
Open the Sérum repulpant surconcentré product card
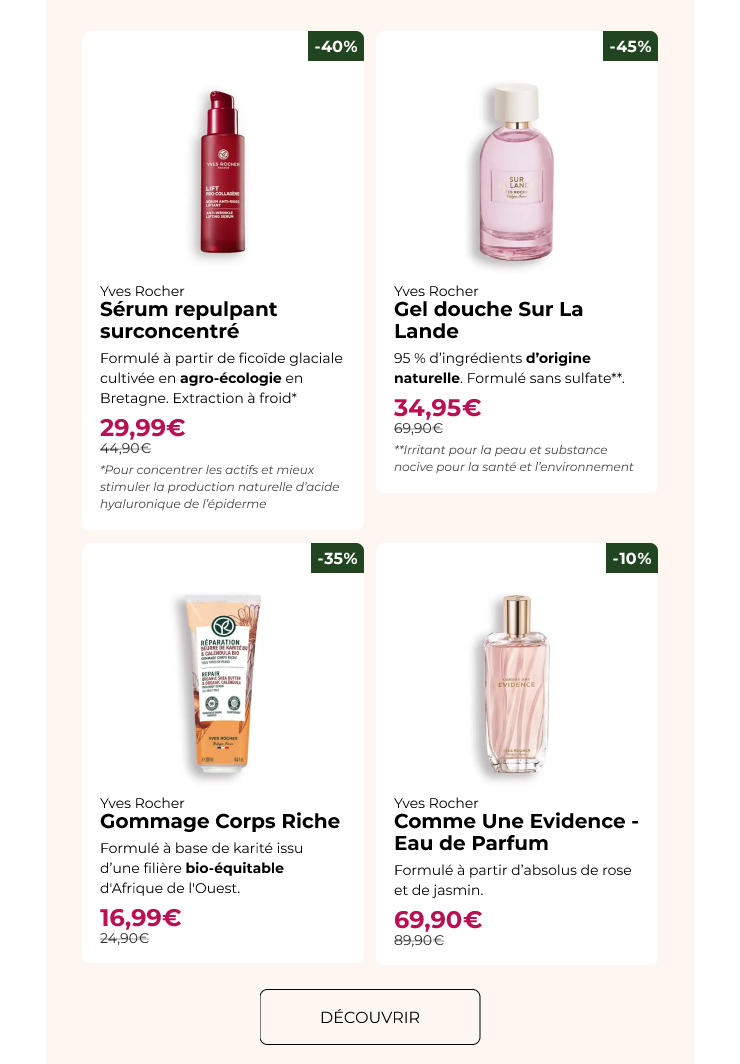222,280
